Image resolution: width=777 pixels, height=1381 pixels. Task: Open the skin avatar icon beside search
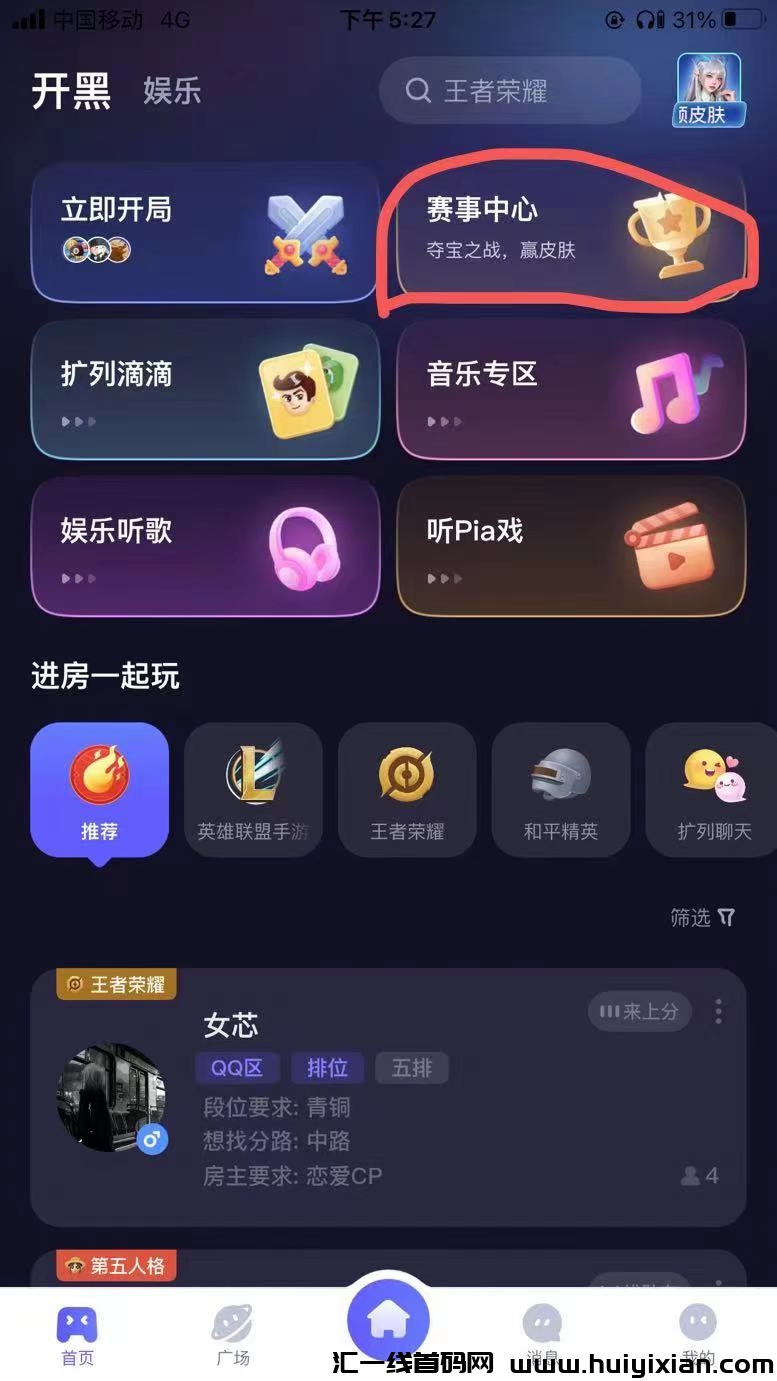click(708, 90)
